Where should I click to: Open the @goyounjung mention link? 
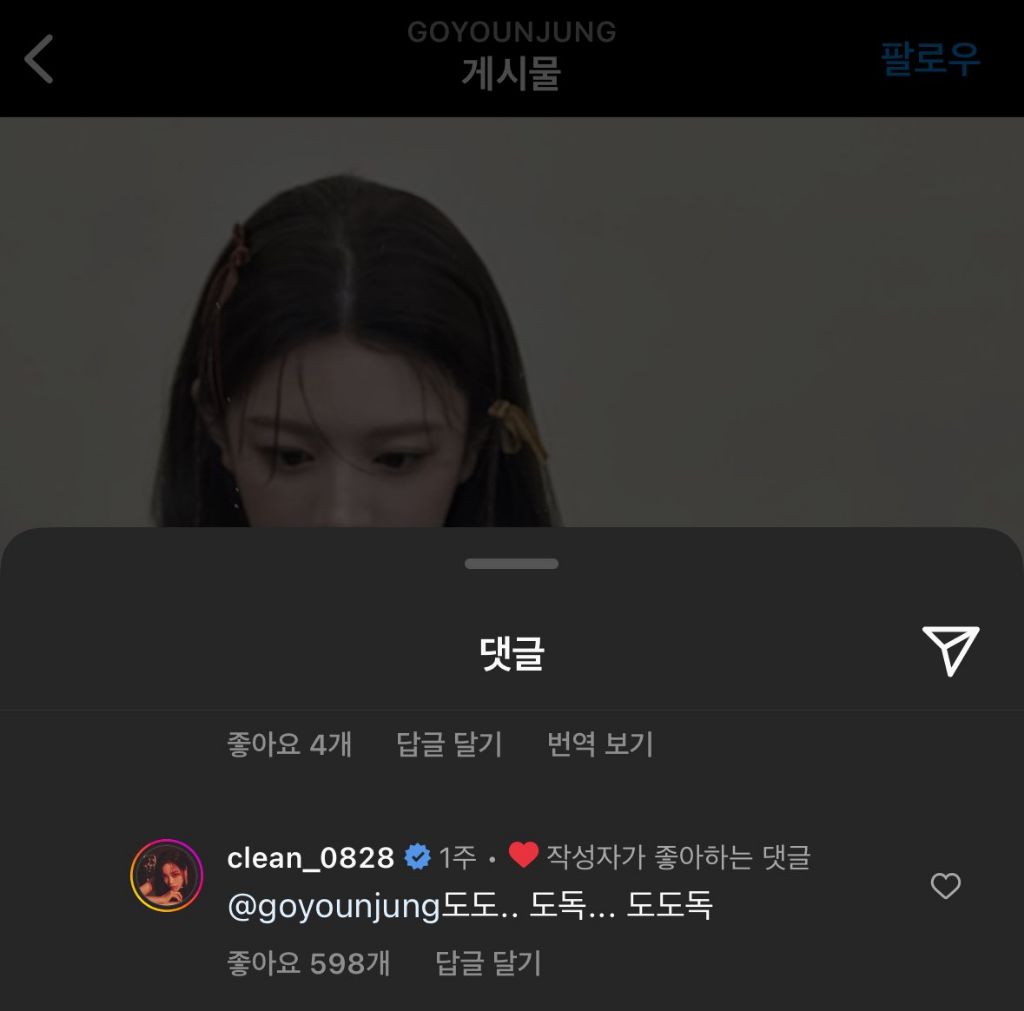(334, 907)
